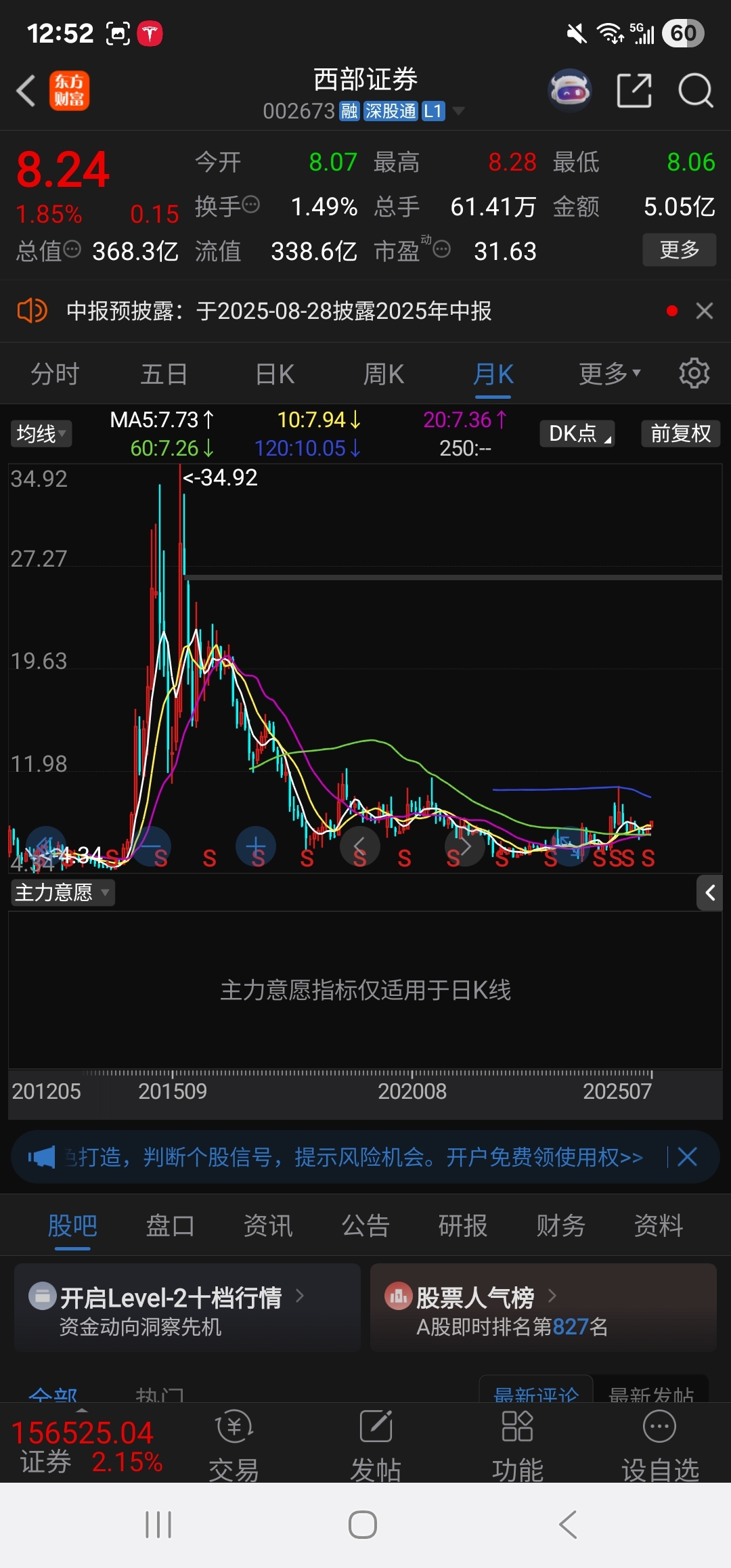Image resolution: width=731 pixels, height=1568 pixels.
Task: Share this stock page
Action: pyautogui.click(x=634, y=91)
